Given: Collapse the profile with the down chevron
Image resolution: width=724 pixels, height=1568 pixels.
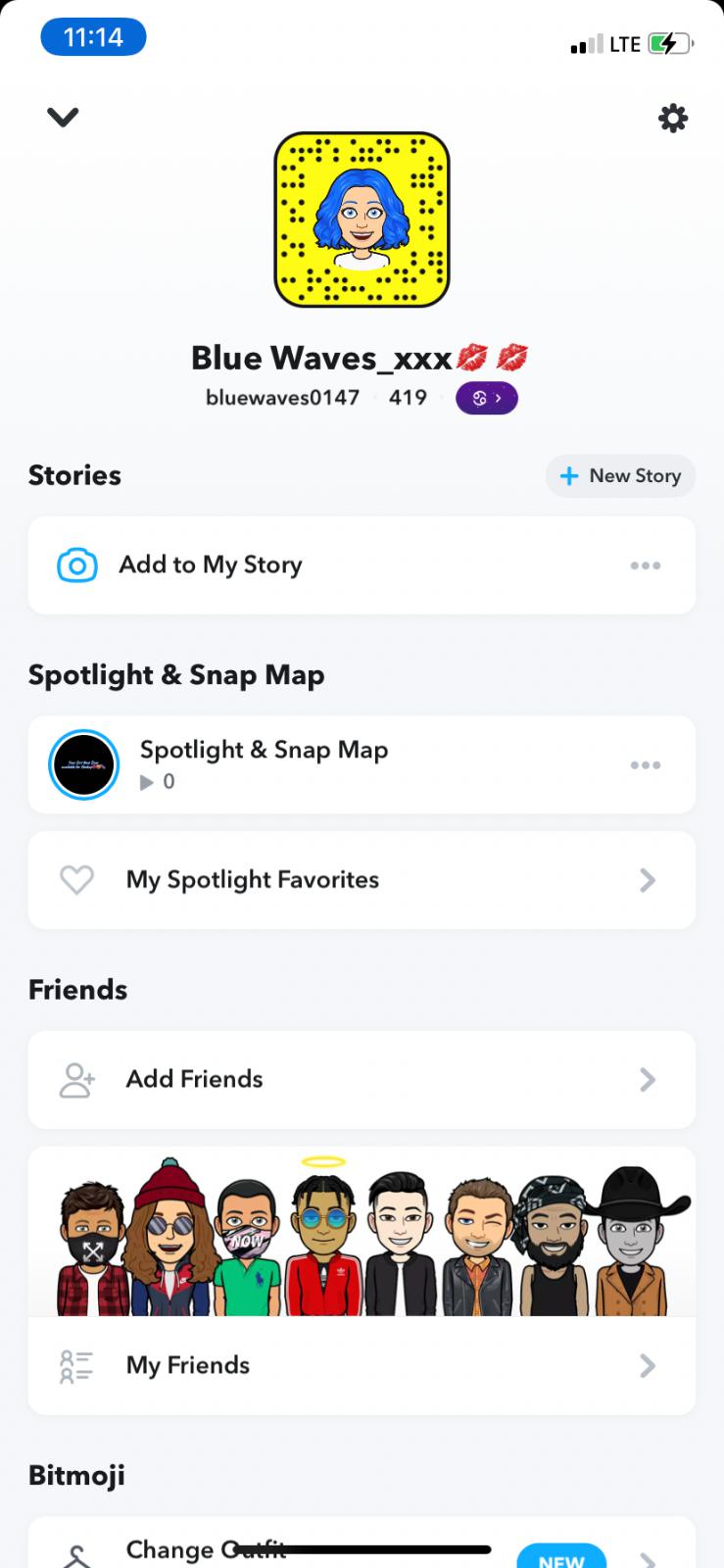Looking at the screenshot, I should click(63, 118).
